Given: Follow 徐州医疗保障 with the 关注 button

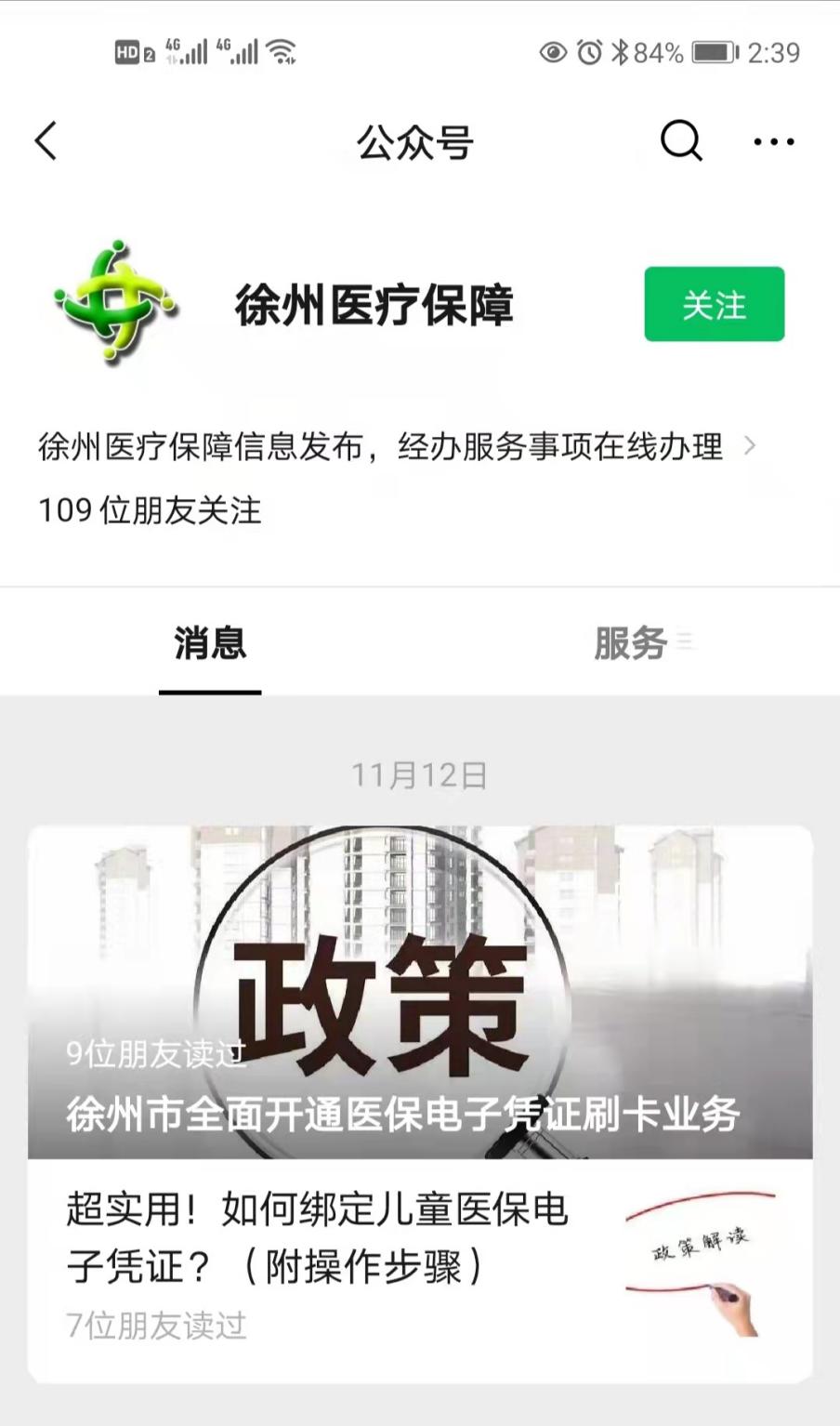Looking at the screenshot, I should click(x=714, y=304).
